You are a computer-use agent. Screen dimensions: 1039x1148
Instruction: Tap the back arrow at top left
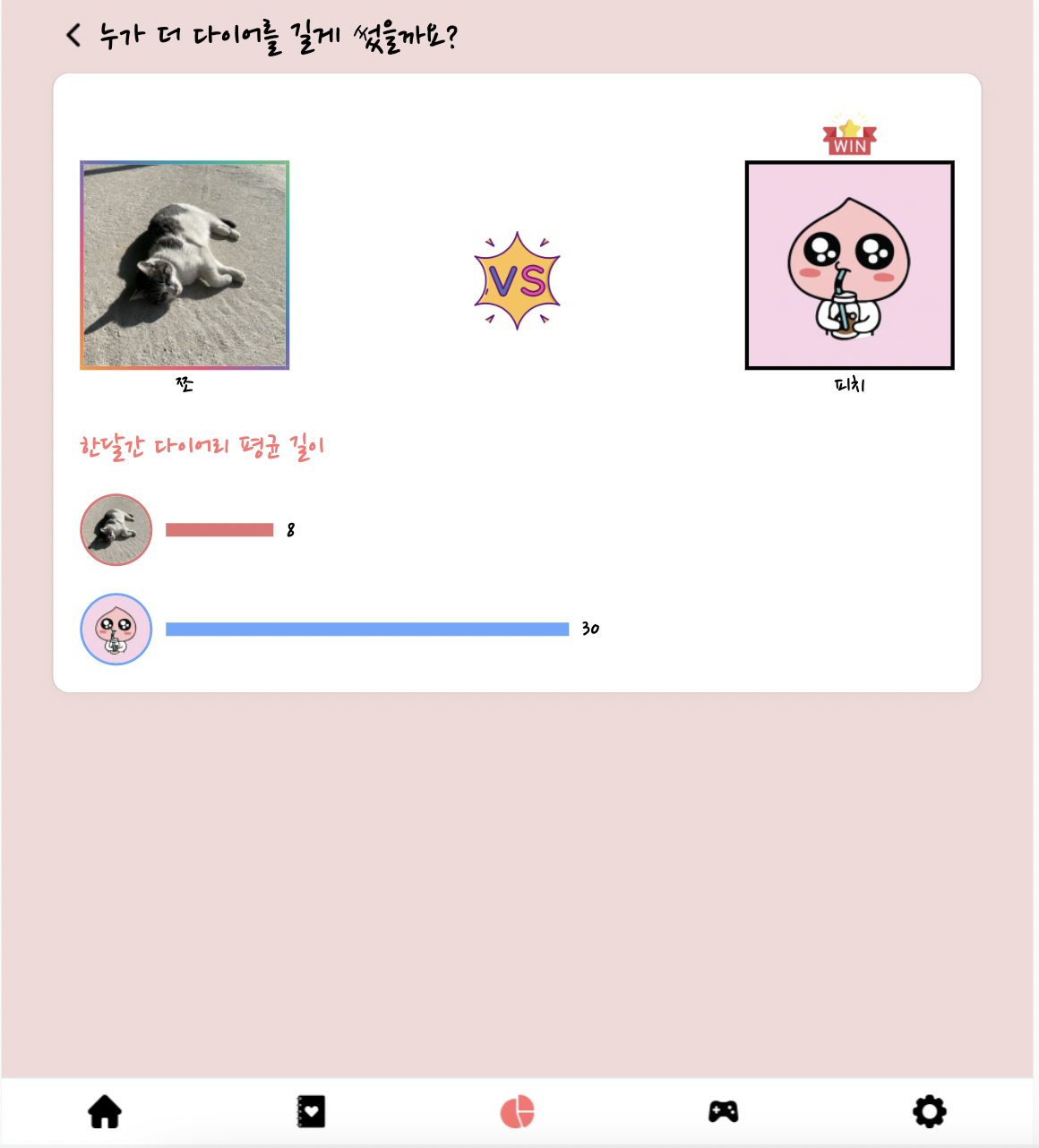pos(73,35)
